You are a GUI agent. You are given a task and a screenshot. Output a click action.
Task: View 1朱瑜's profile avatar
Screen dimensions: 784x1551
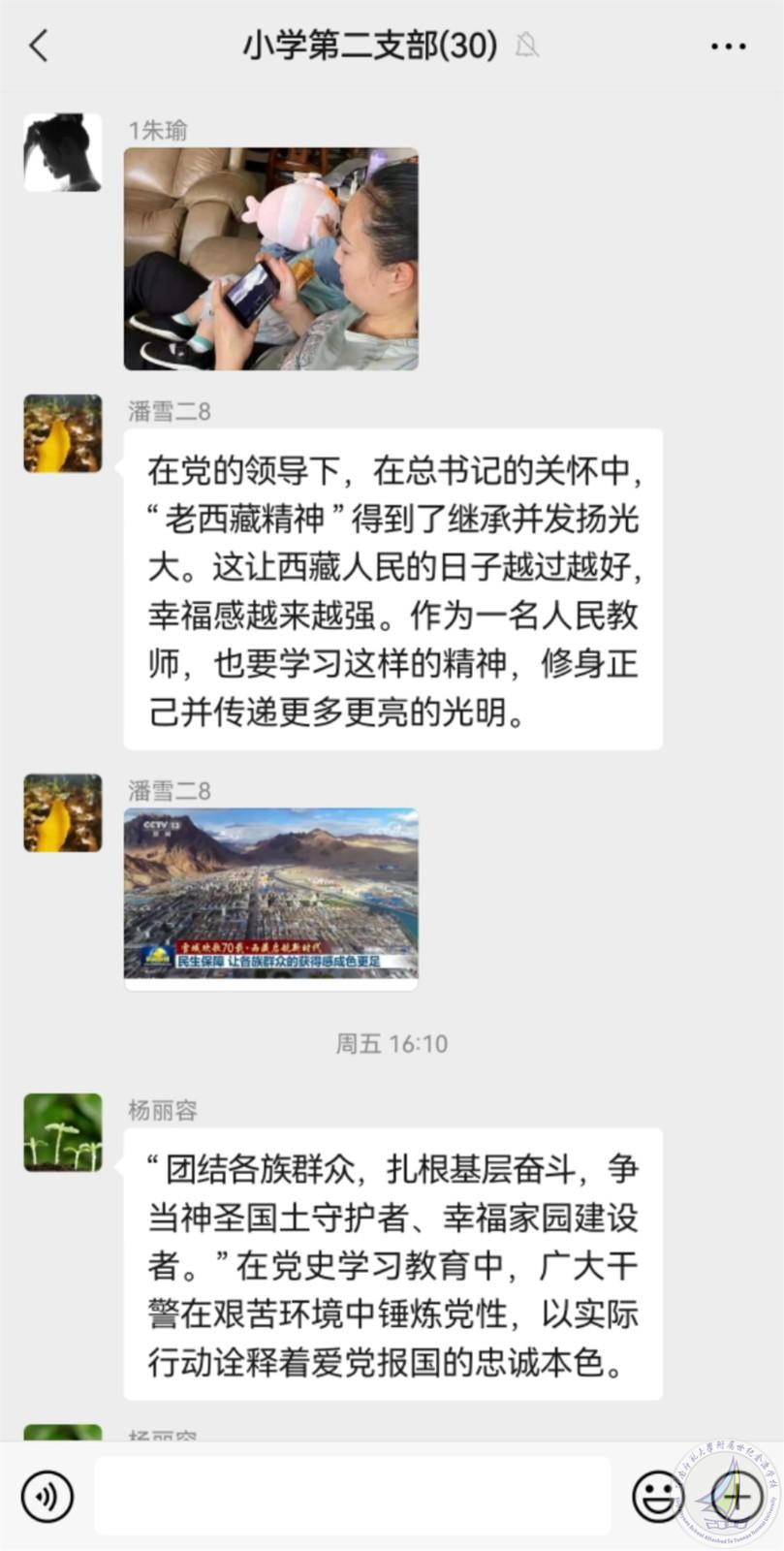tap(62, 152)
